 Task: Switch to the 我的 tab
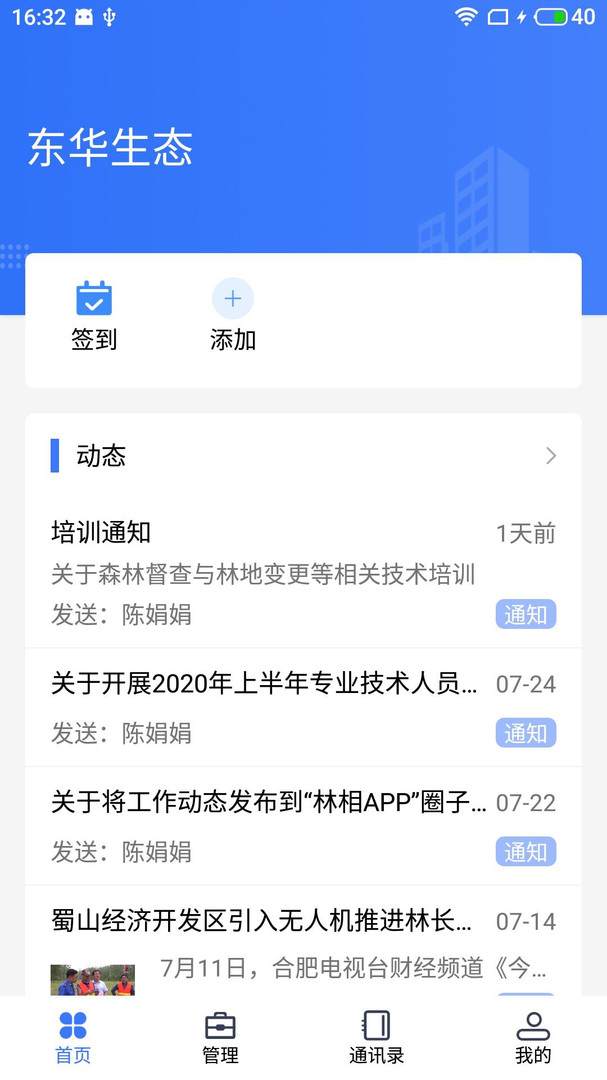533,1037
